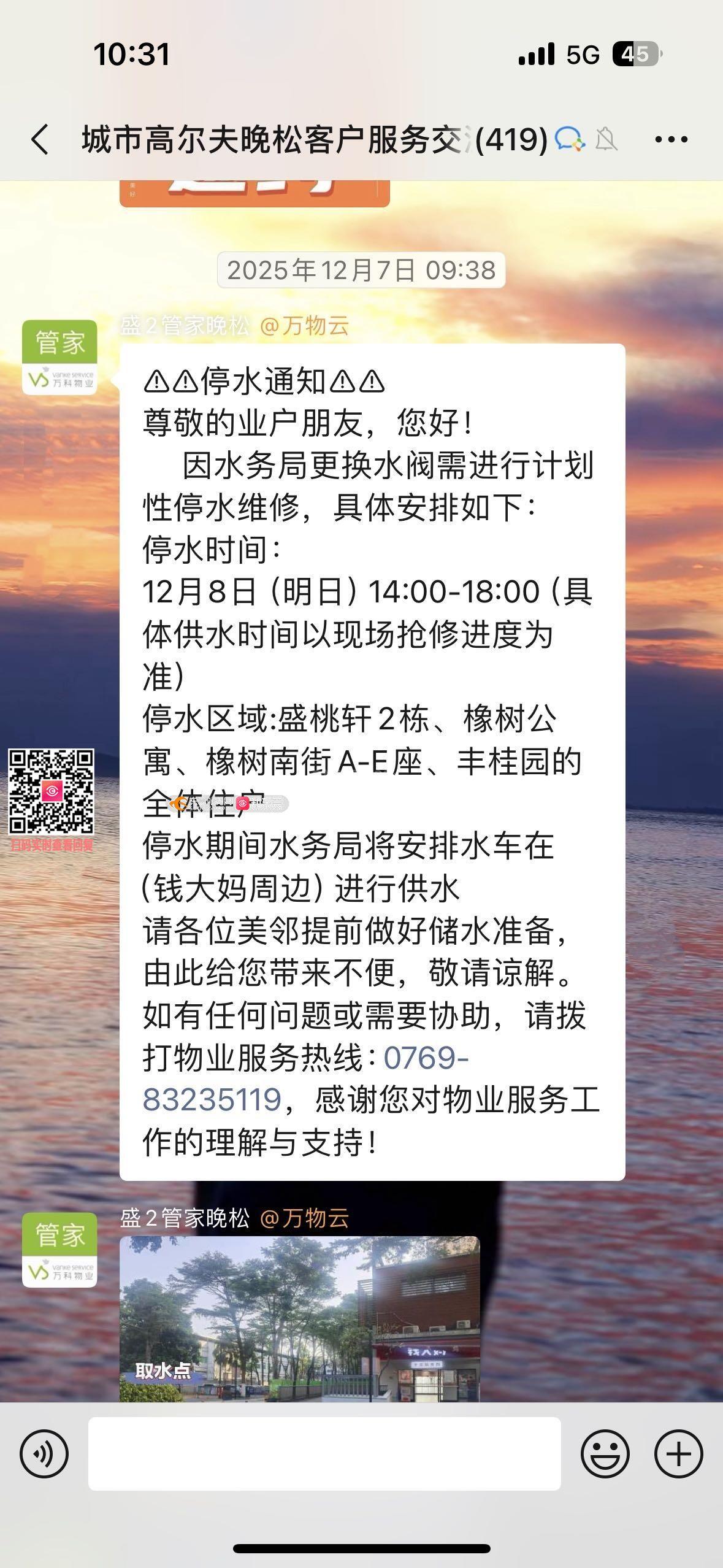Image resolution: width=723 pixels, height=1568 pixels.
Task: Open the avatar beside the 停水通知 message
Action: click(59, 357)
